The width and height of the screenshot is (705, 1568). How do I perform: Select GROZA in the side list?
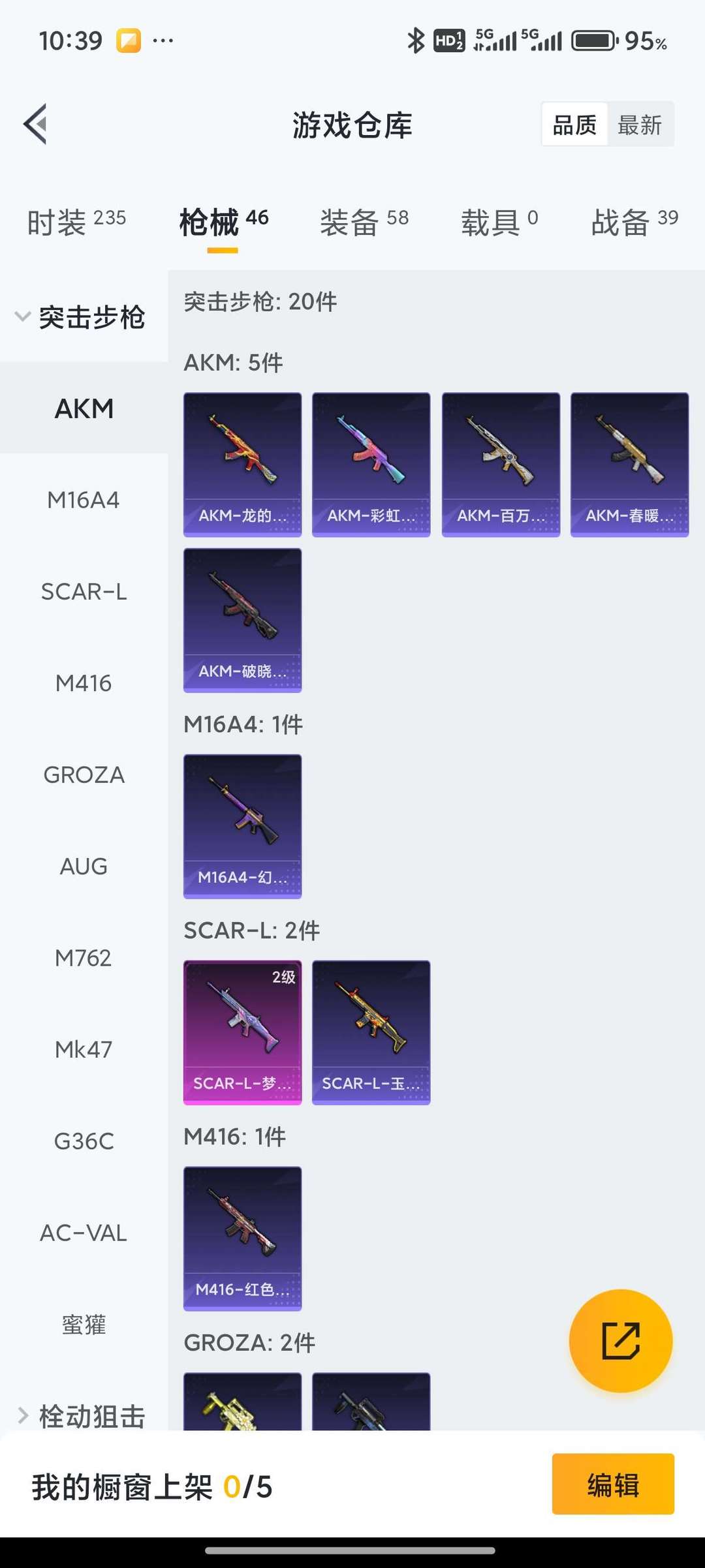click(84, 775)
